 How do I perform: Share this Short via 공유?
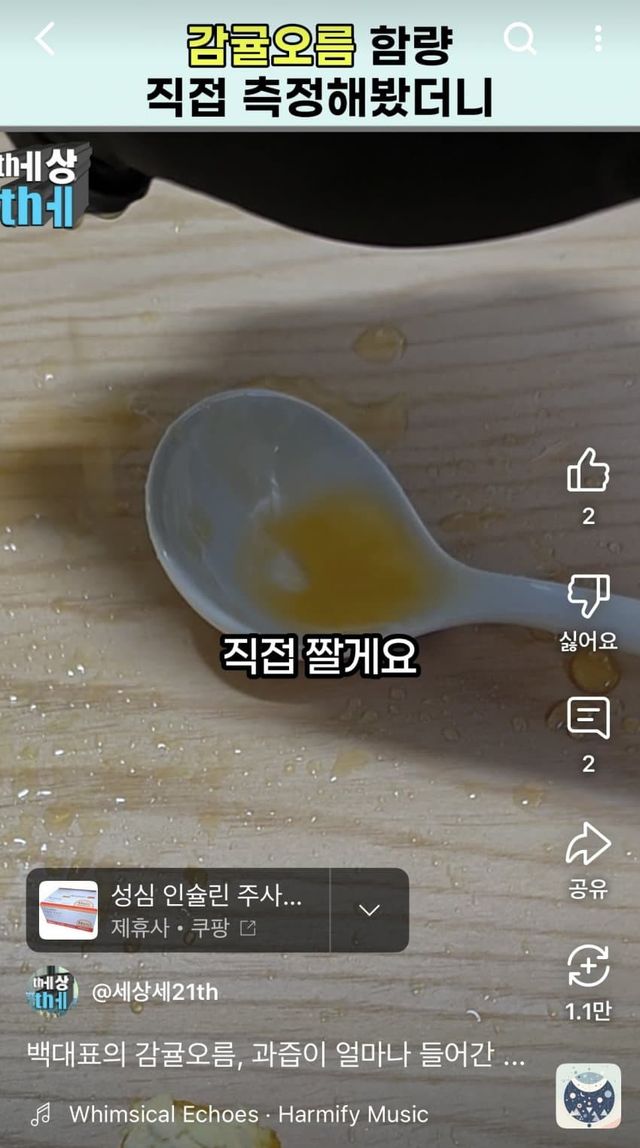(588, 845)
